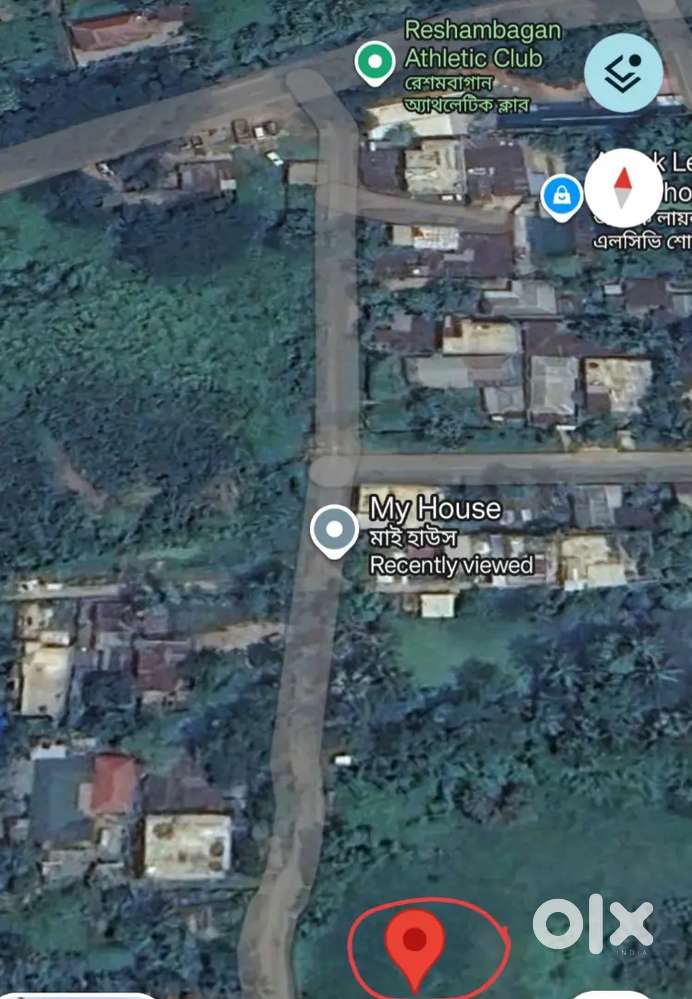The height and width of the screenshot is (999, 692).
Task: Tap the red dropped pin
Action: [x=414, y=943]
